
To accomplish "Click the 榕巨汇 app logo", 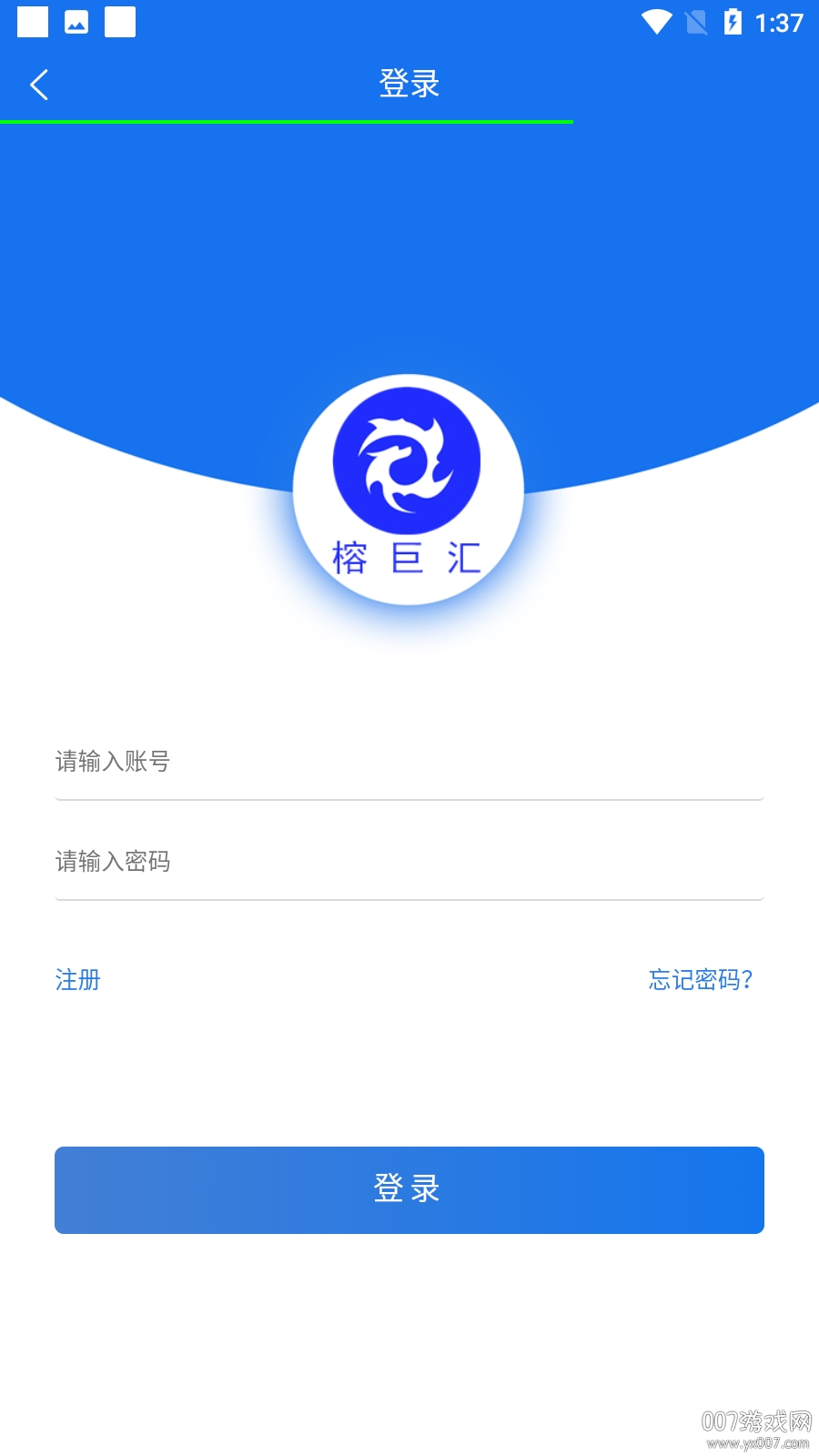I will coord(408,489).
